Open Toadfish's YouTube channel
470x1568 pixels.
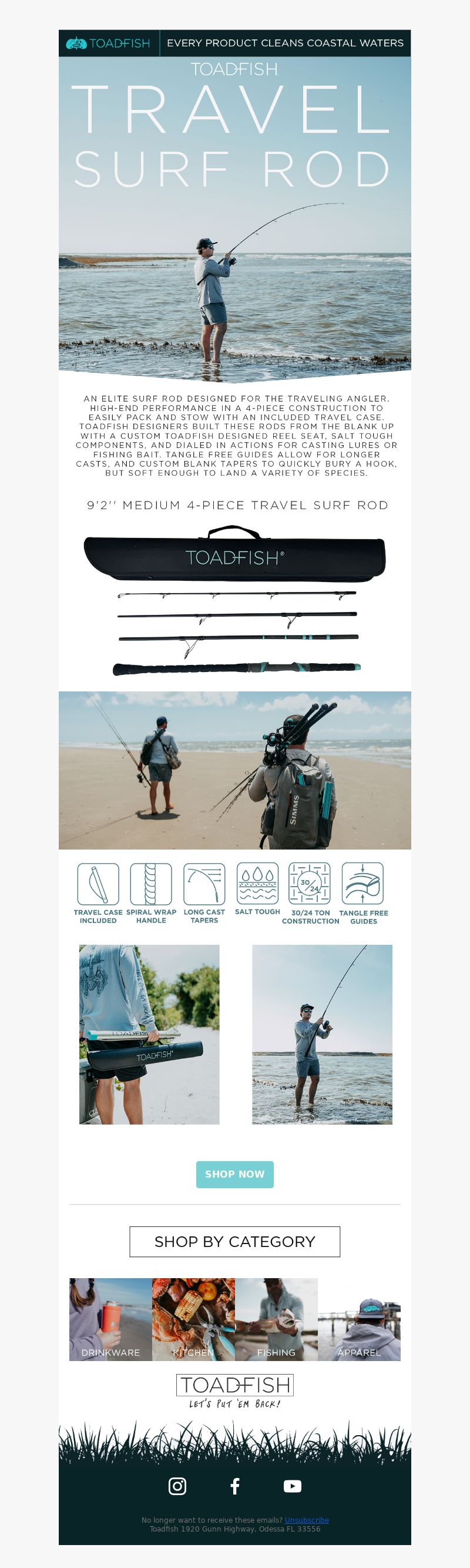[x=293, y=1486]
